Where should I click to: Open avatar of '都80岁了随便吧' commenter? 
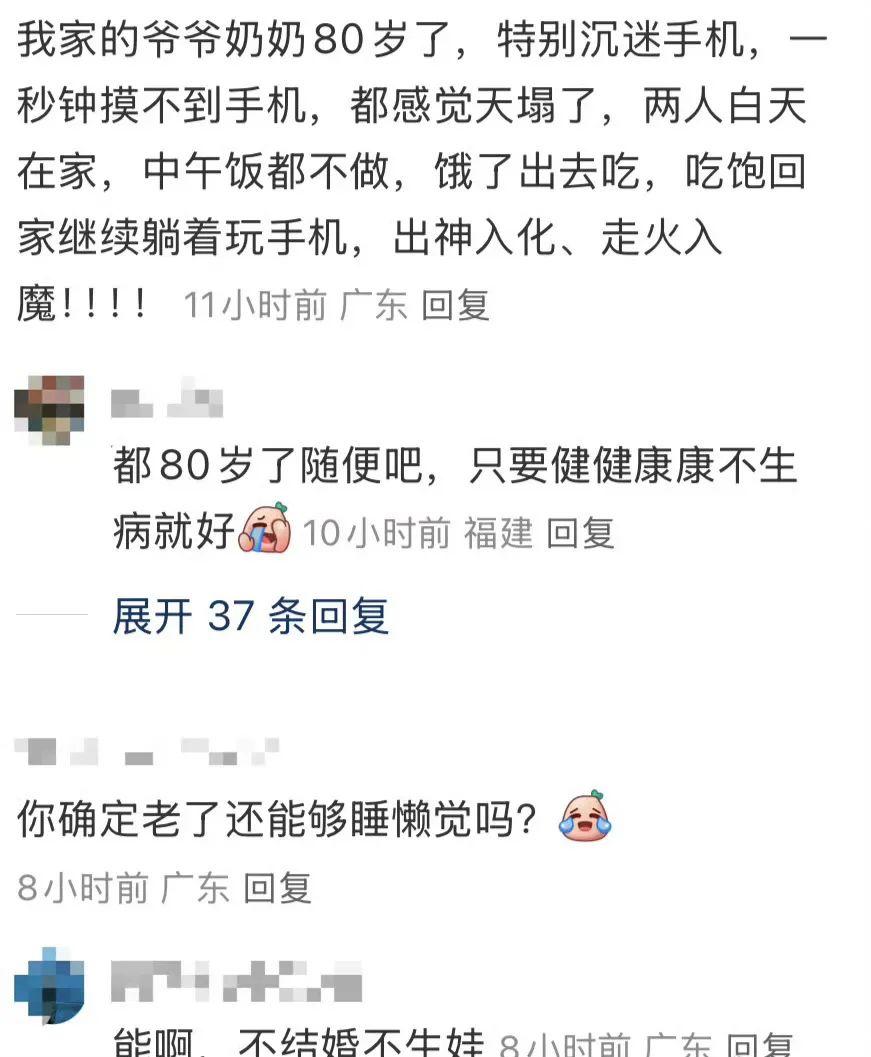click(50, 410)
